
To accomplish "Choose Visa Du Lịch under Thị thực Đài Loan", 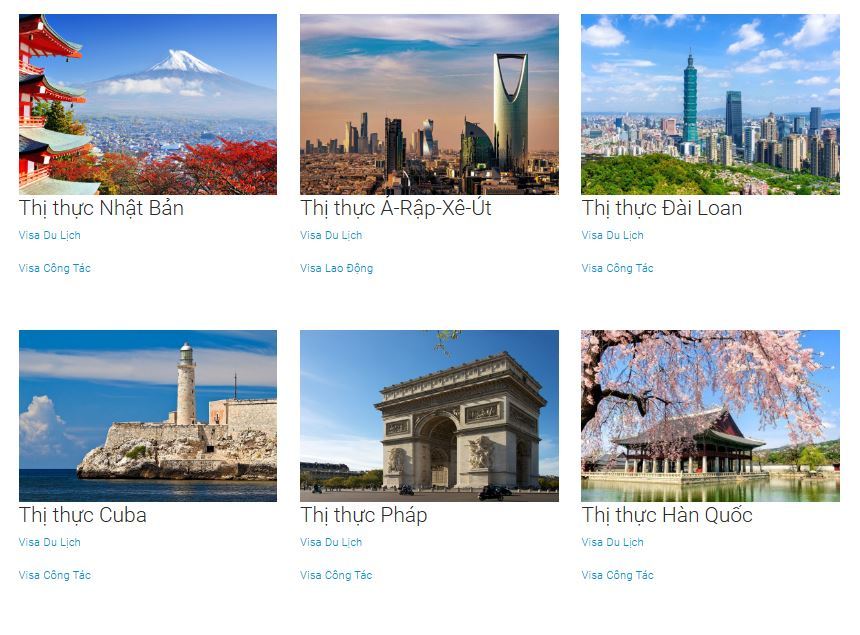I will 612,236.
